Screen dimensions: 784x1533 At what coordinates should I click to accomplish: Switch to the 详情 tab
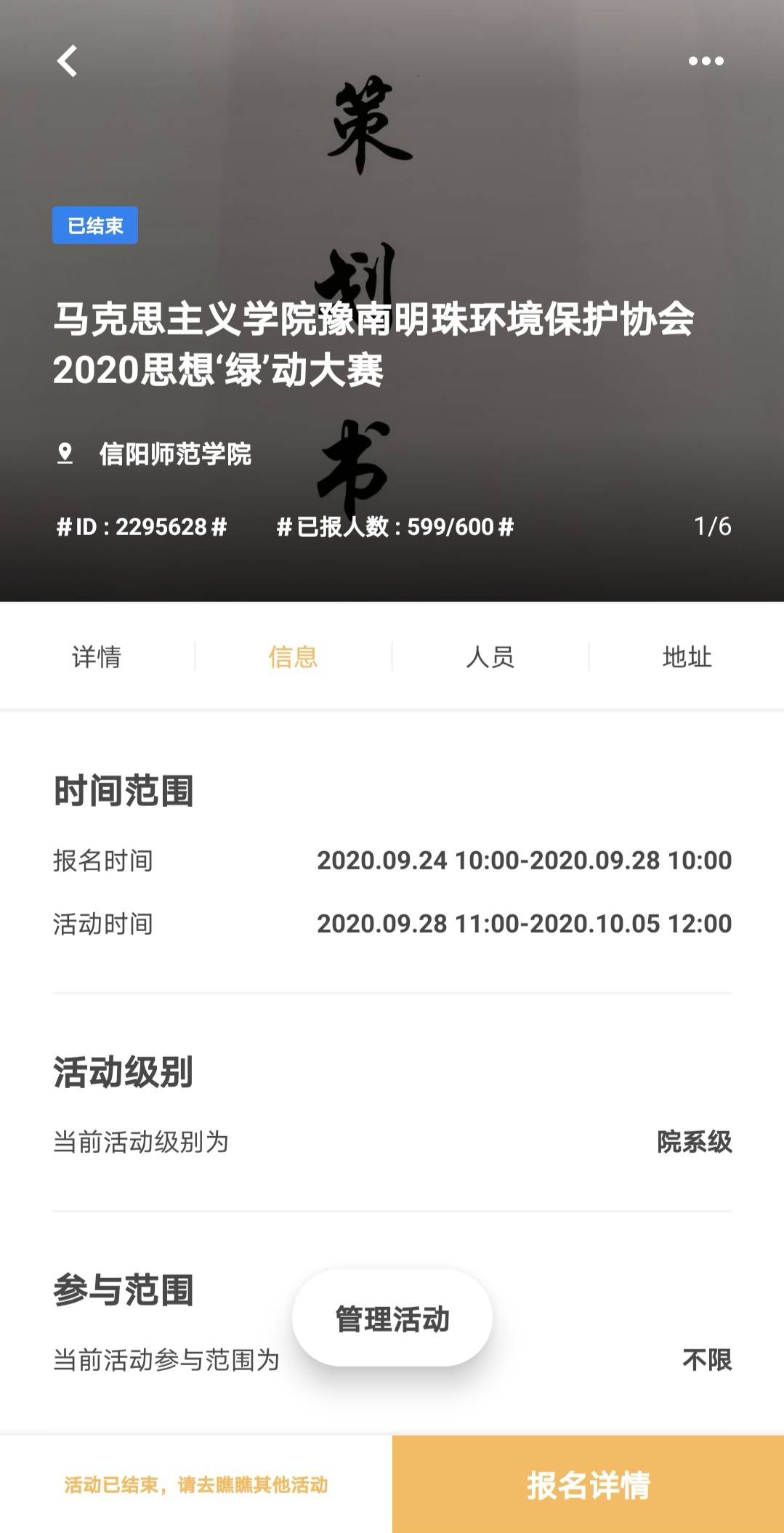(x=97, y=657)
